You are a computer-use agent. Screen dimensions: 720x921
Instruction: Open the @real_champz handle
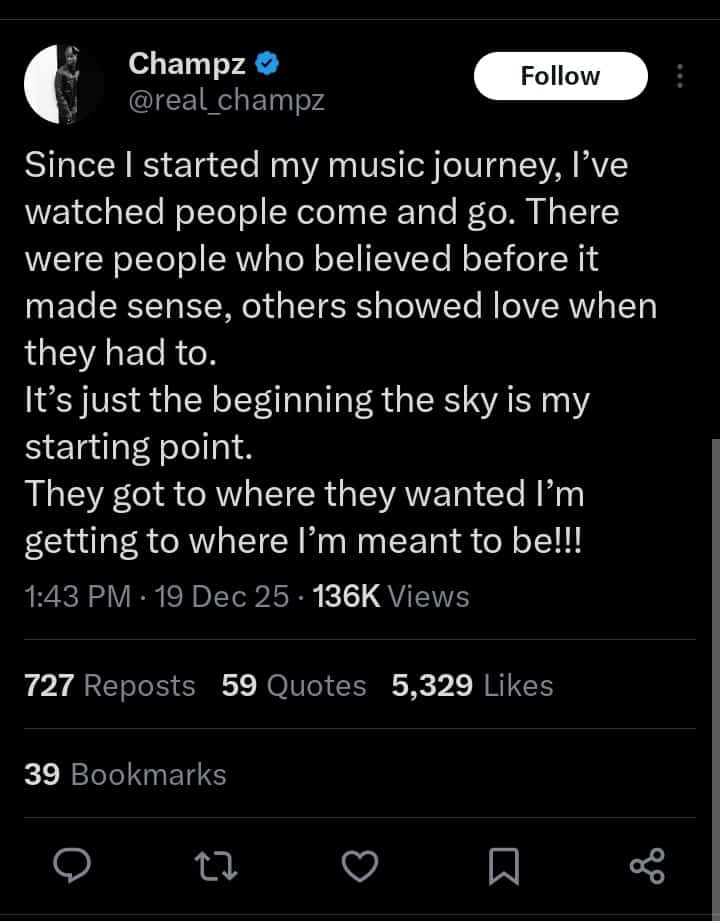coord(226,101)
